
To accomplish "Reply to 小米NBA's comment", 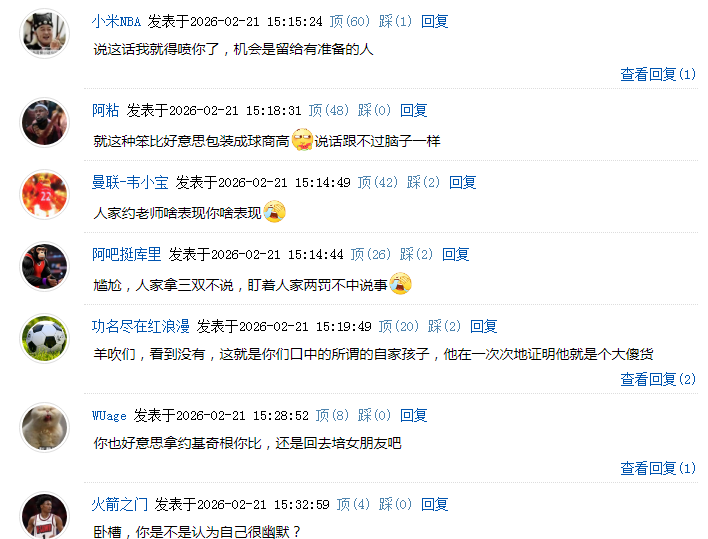I will pos(434,21).
